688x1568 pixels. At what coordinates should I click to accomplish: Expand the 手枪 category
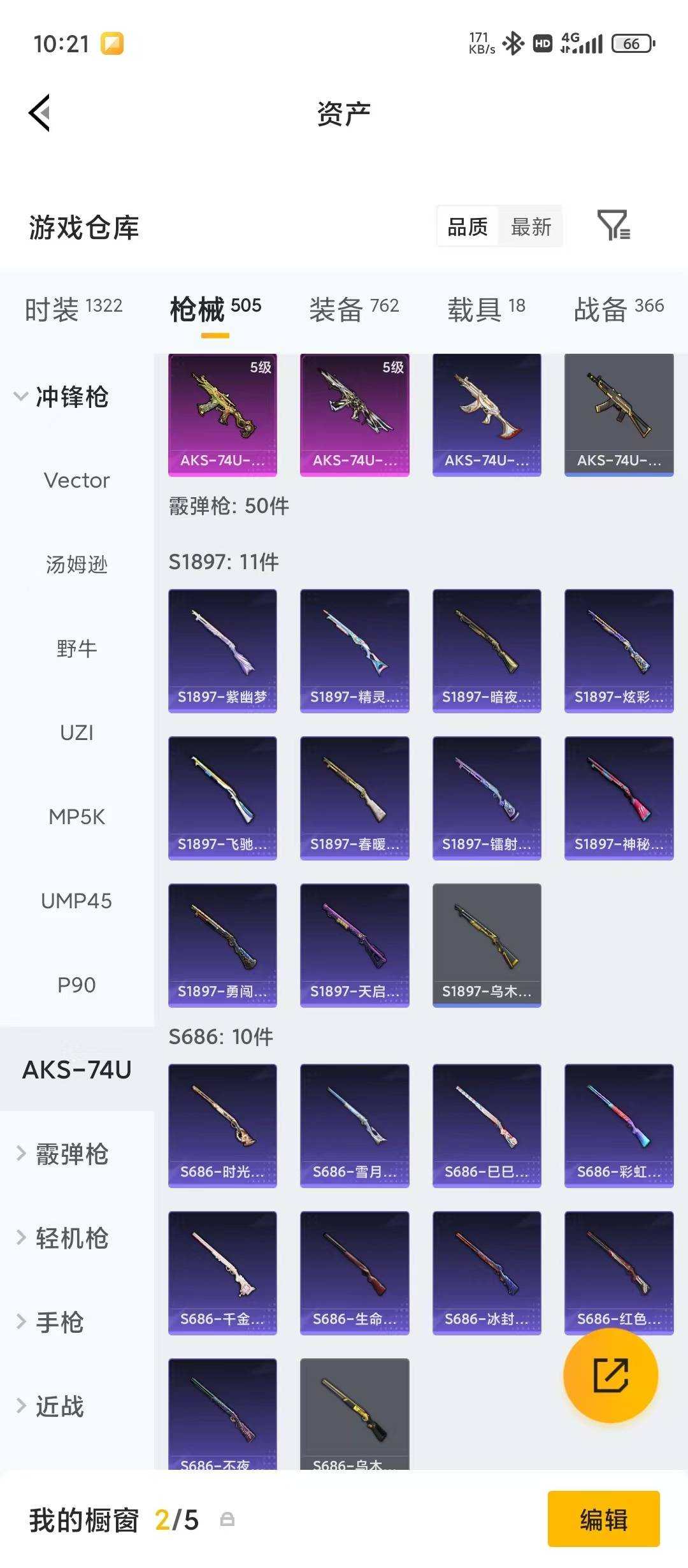51,1322
